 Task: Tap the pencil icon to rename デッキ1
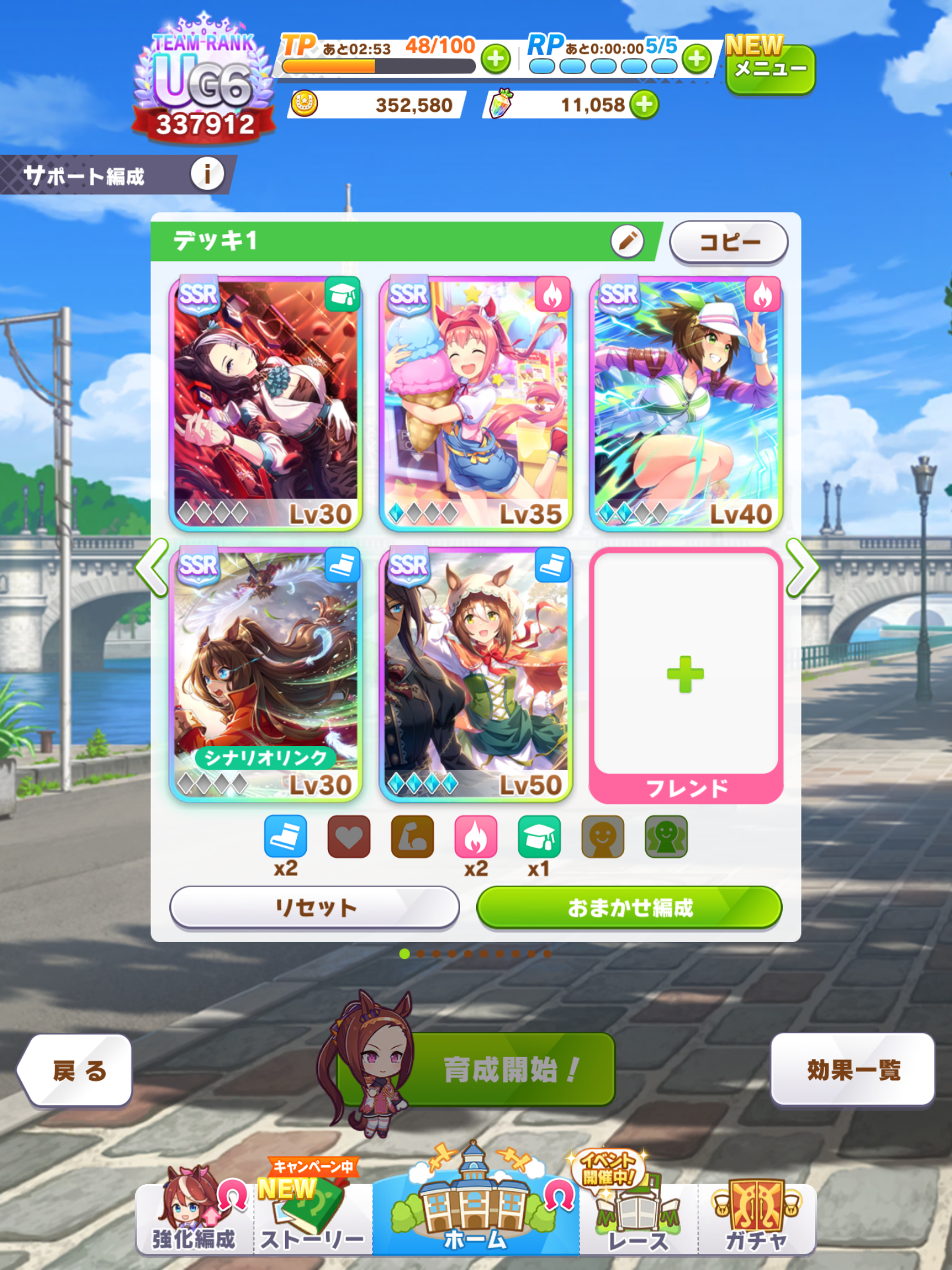(x=627, y=241)
